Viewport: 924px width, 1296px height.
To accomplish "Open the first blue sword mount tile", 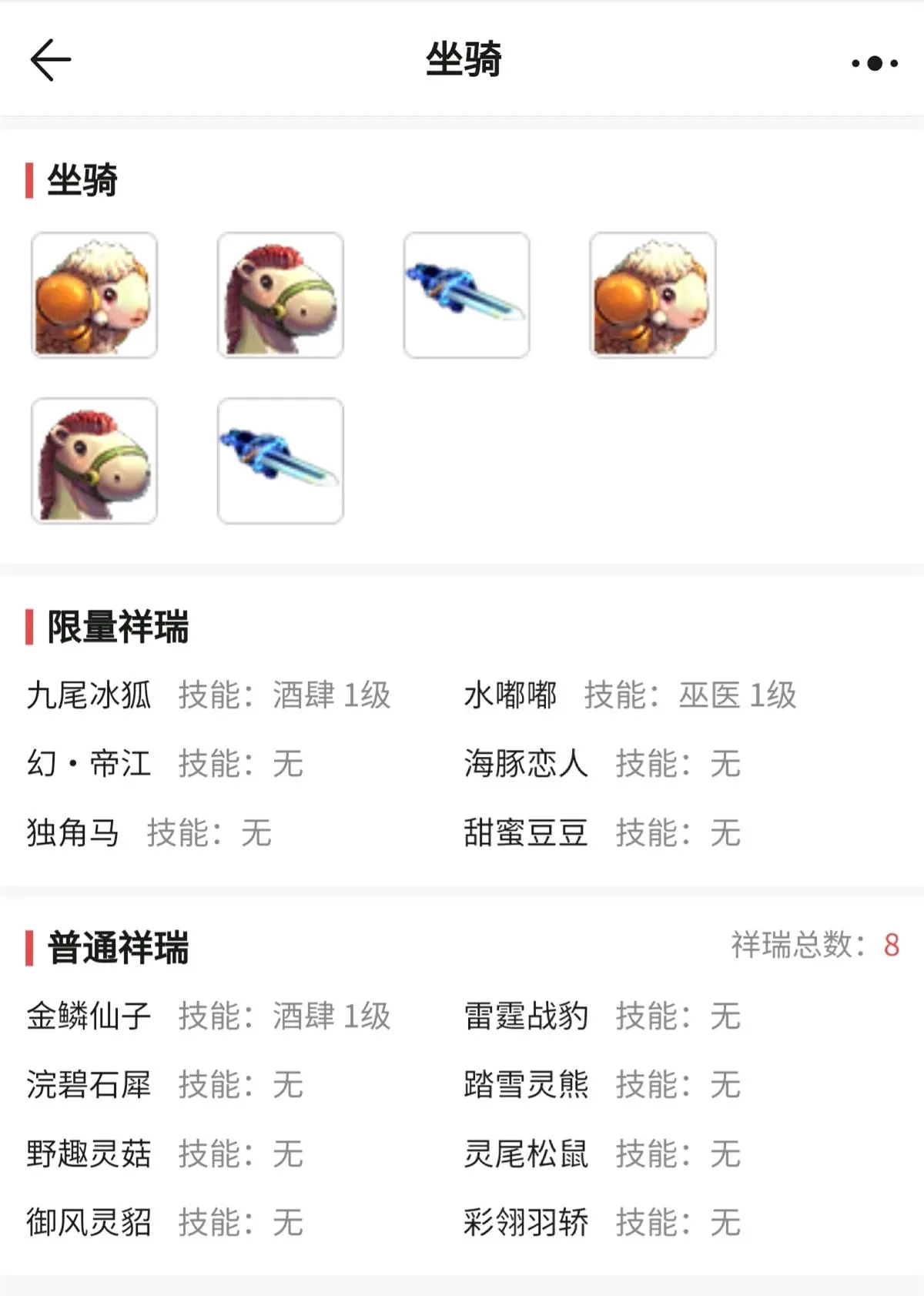I will (x=467, y=295).
